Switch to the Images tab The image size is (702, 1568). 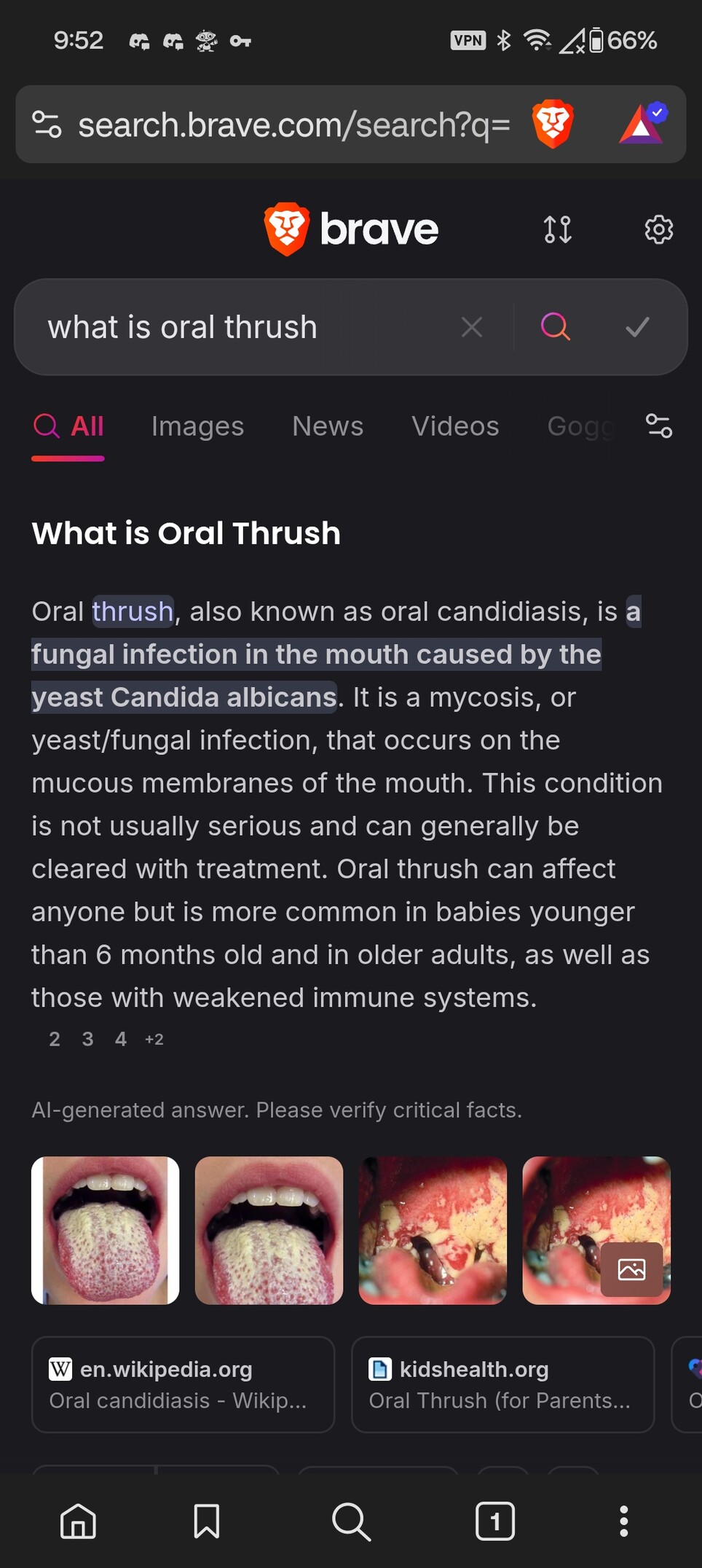[197, 426]
